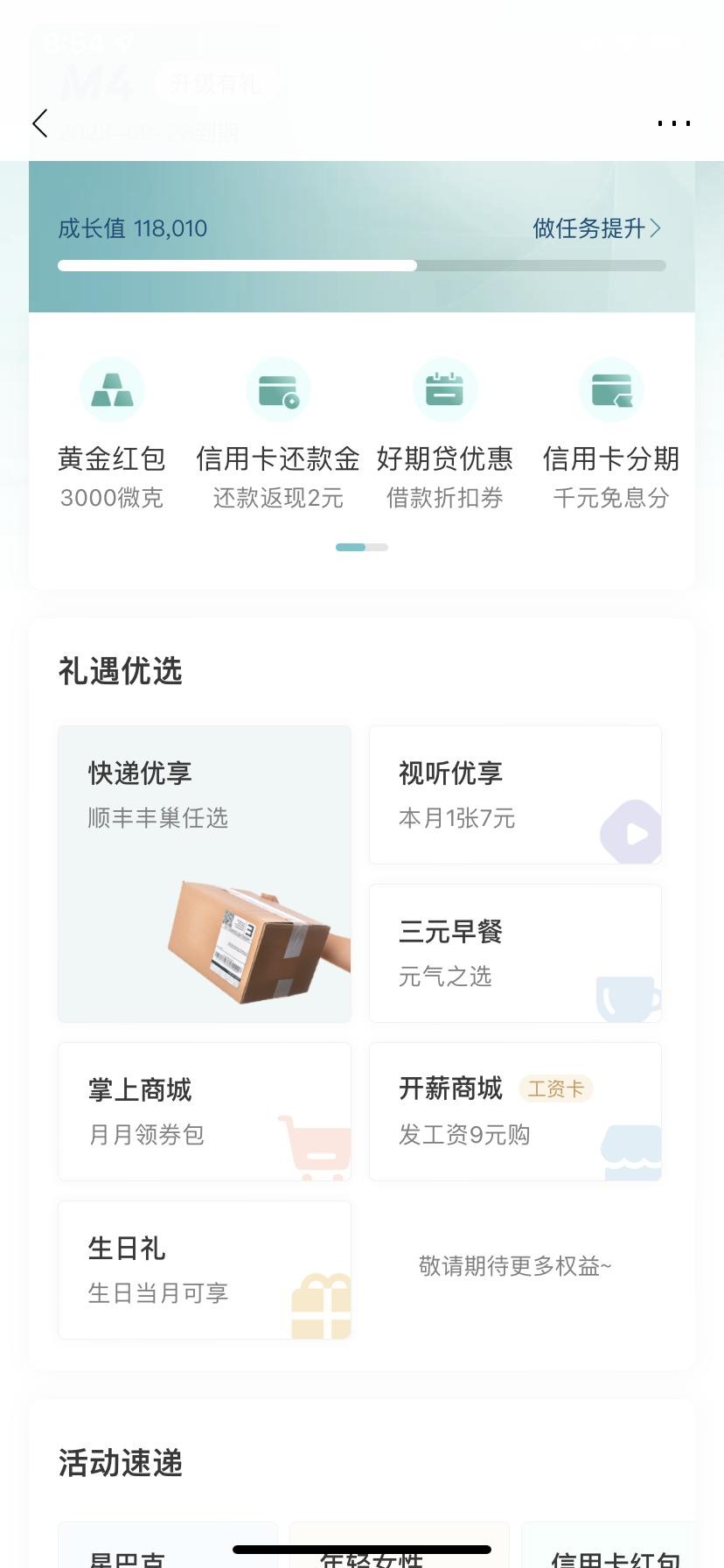Viewport: 724px width, 1568px height.
Task: Open 掌上商城 monthly coupon pack
Action: click(205, 1111)
